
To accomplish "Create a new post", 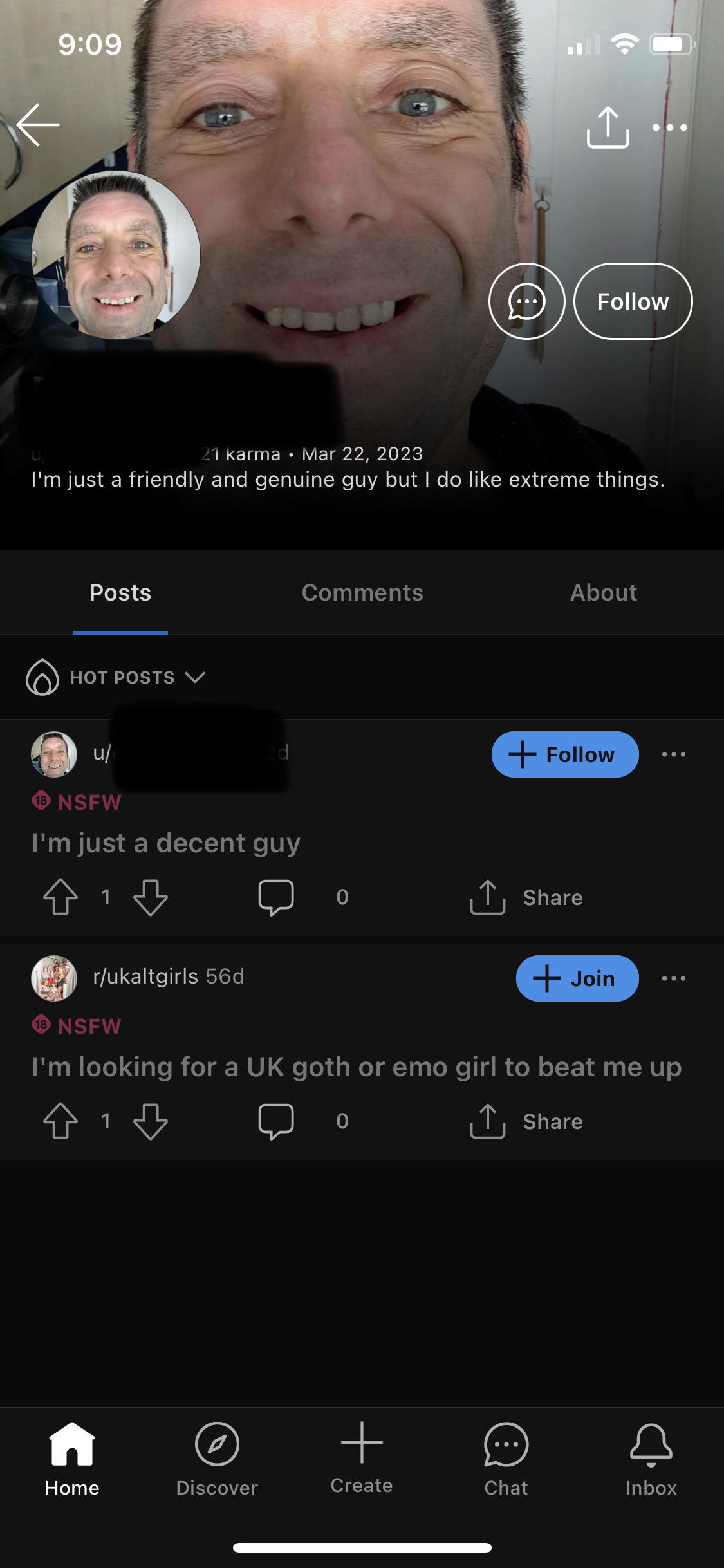I will (x=362, y=1457).
